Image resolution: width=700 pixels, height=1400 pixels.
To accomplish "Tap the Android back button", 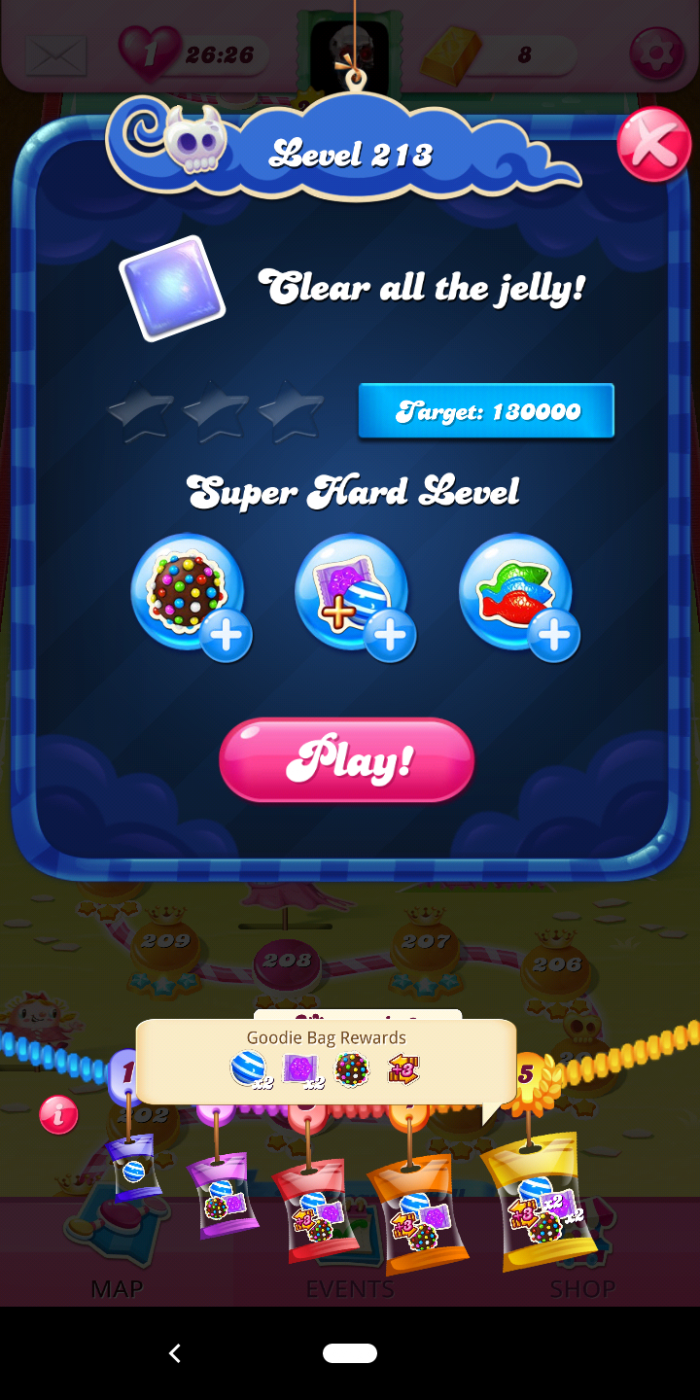I will (175, 1353).
